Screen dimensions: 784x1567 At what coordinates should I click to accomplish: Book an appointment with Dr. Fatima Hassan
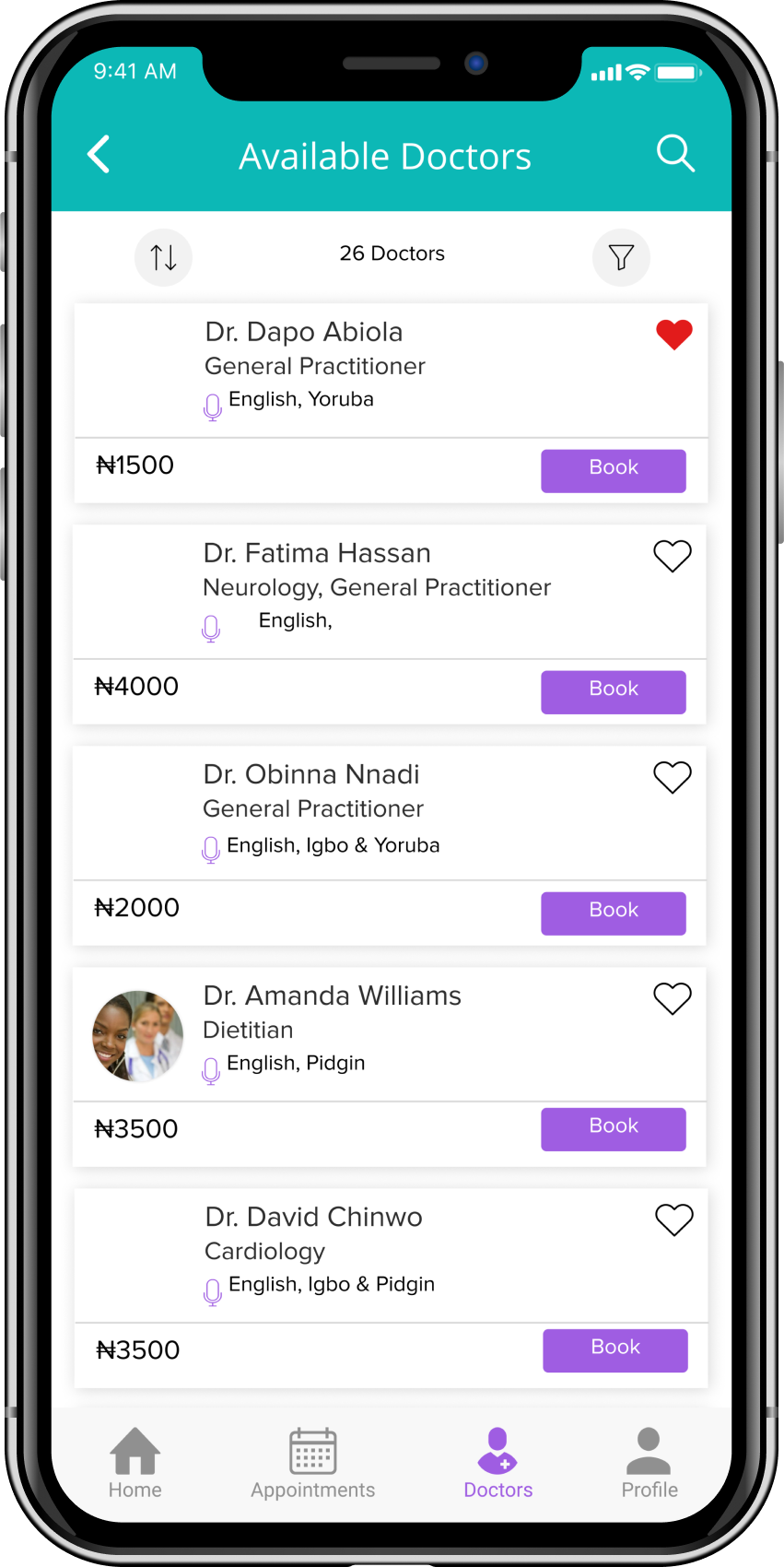click(x=614, y=691)
